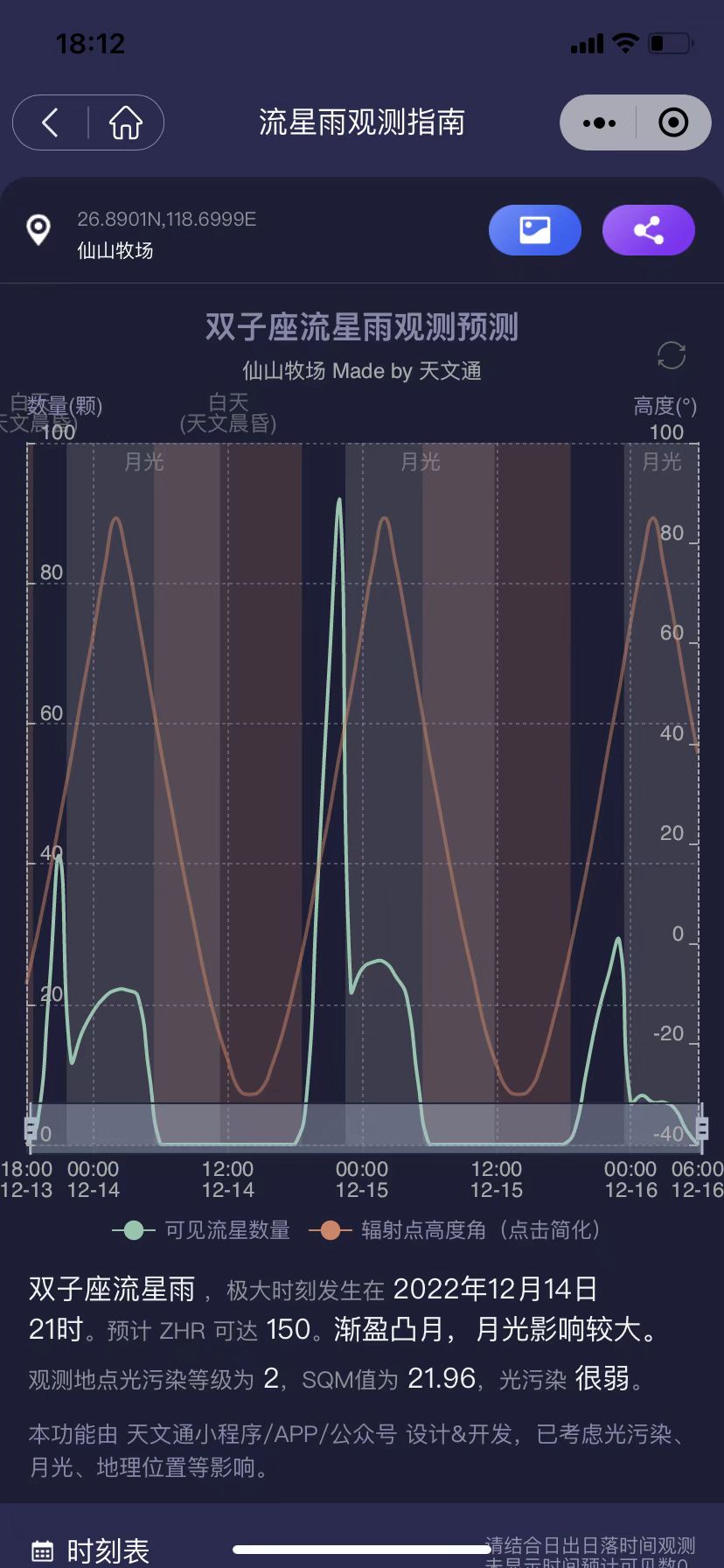Open the three-dot more menu
Image resolution: width=724 pixels, height=1568 pixels.
(599, 122)
